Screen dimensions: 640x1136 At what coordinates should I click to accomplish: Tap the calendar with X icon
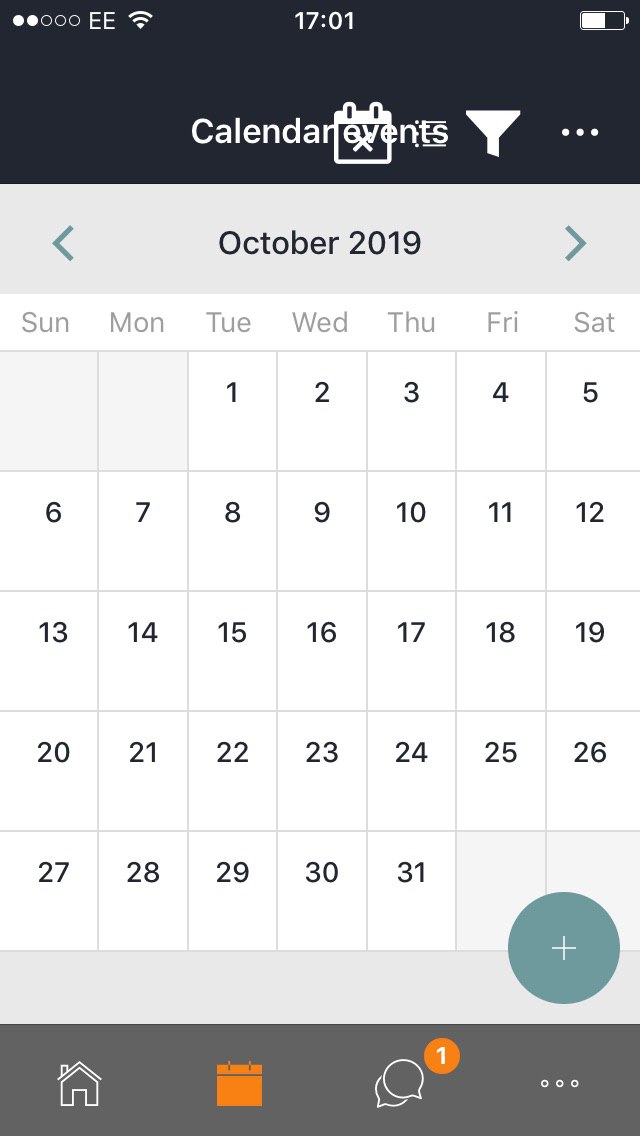pyautogui.click(x=362, y=133)
